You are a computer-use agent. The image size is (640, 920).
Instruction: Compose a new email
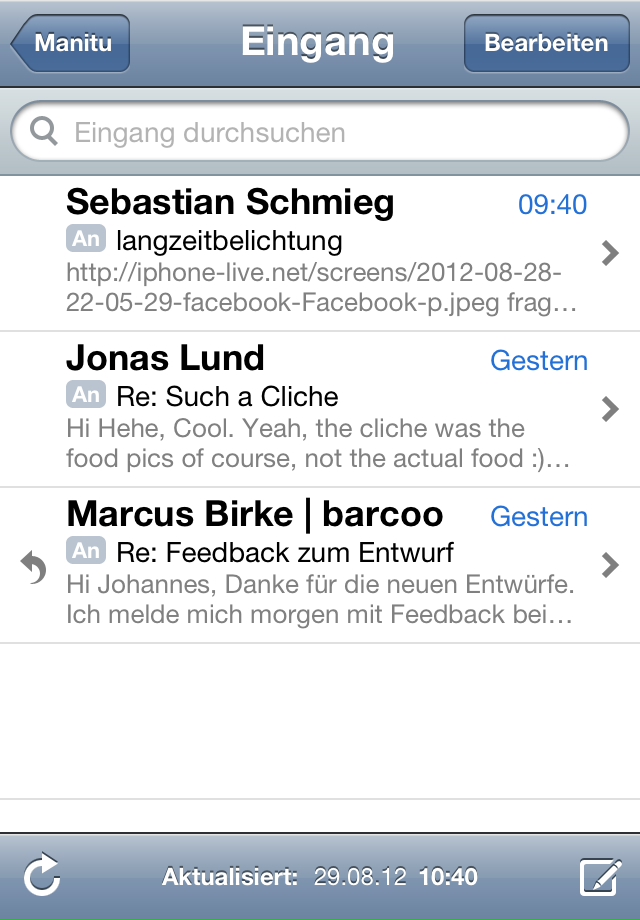click(601, 877)
